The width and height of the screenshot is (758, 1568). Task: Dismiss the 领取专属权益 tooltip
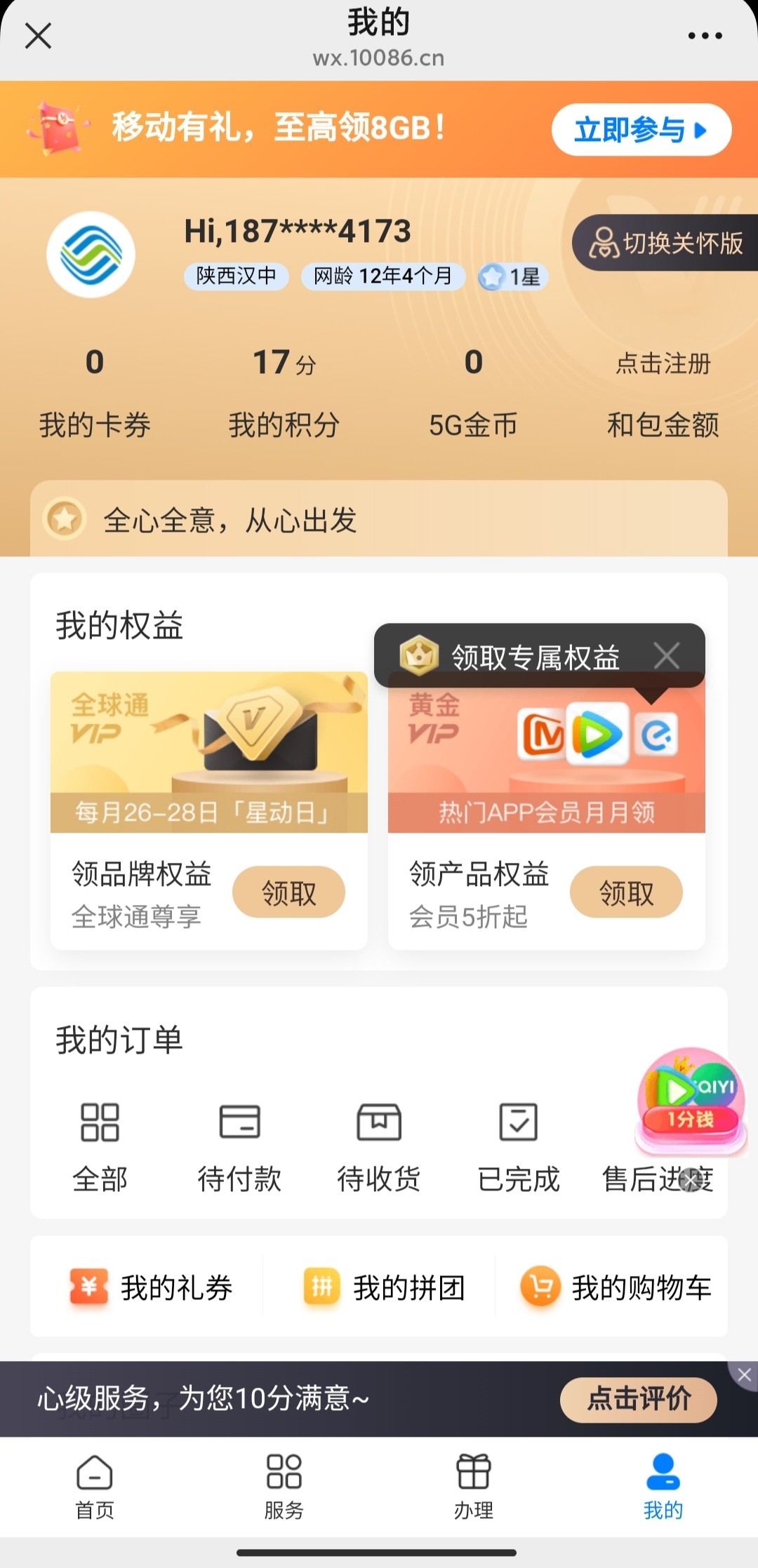click(x=666, y=656)
